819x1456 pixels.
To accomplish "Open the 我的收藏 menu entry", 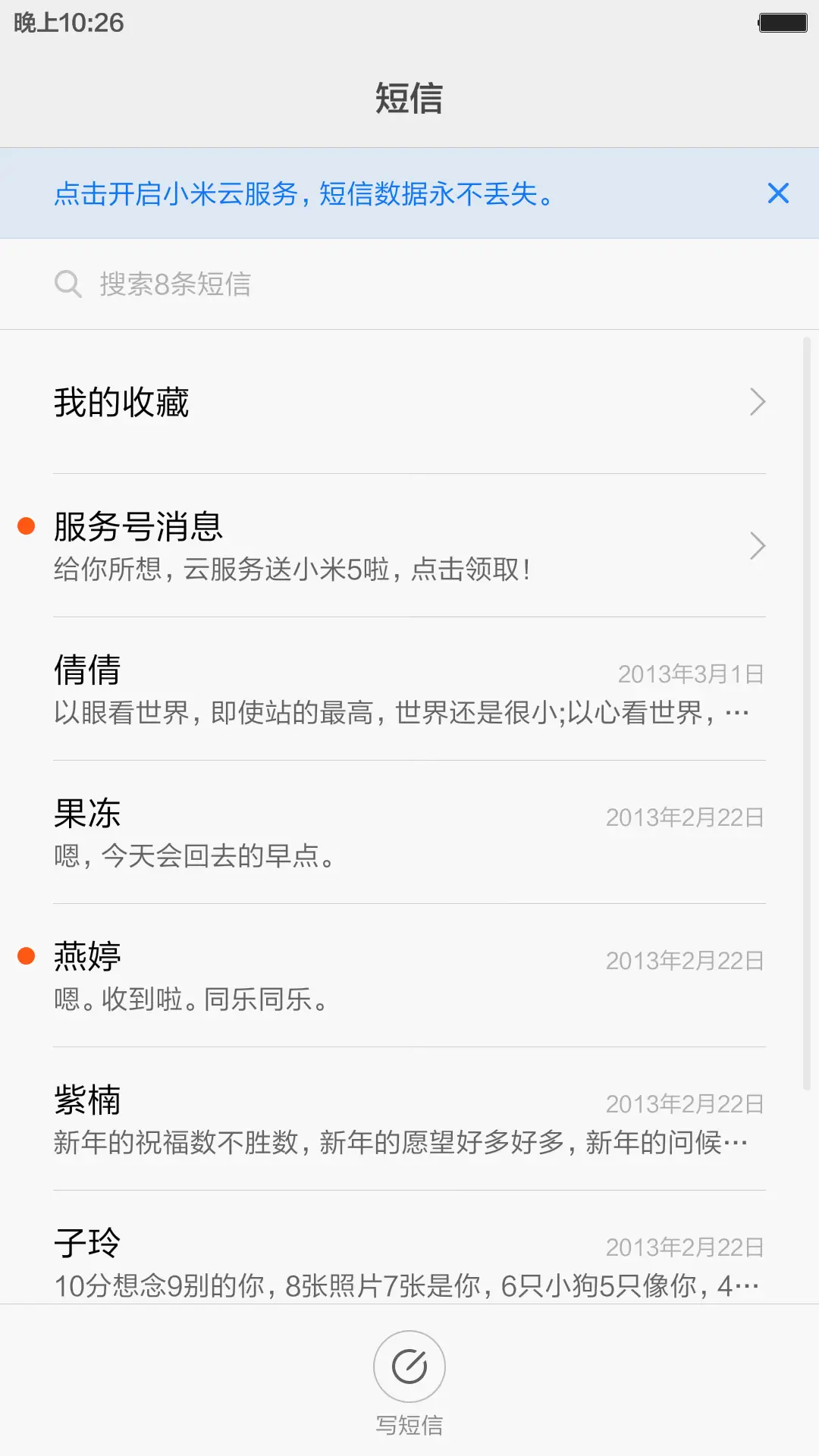I will (x=121, y=401).
